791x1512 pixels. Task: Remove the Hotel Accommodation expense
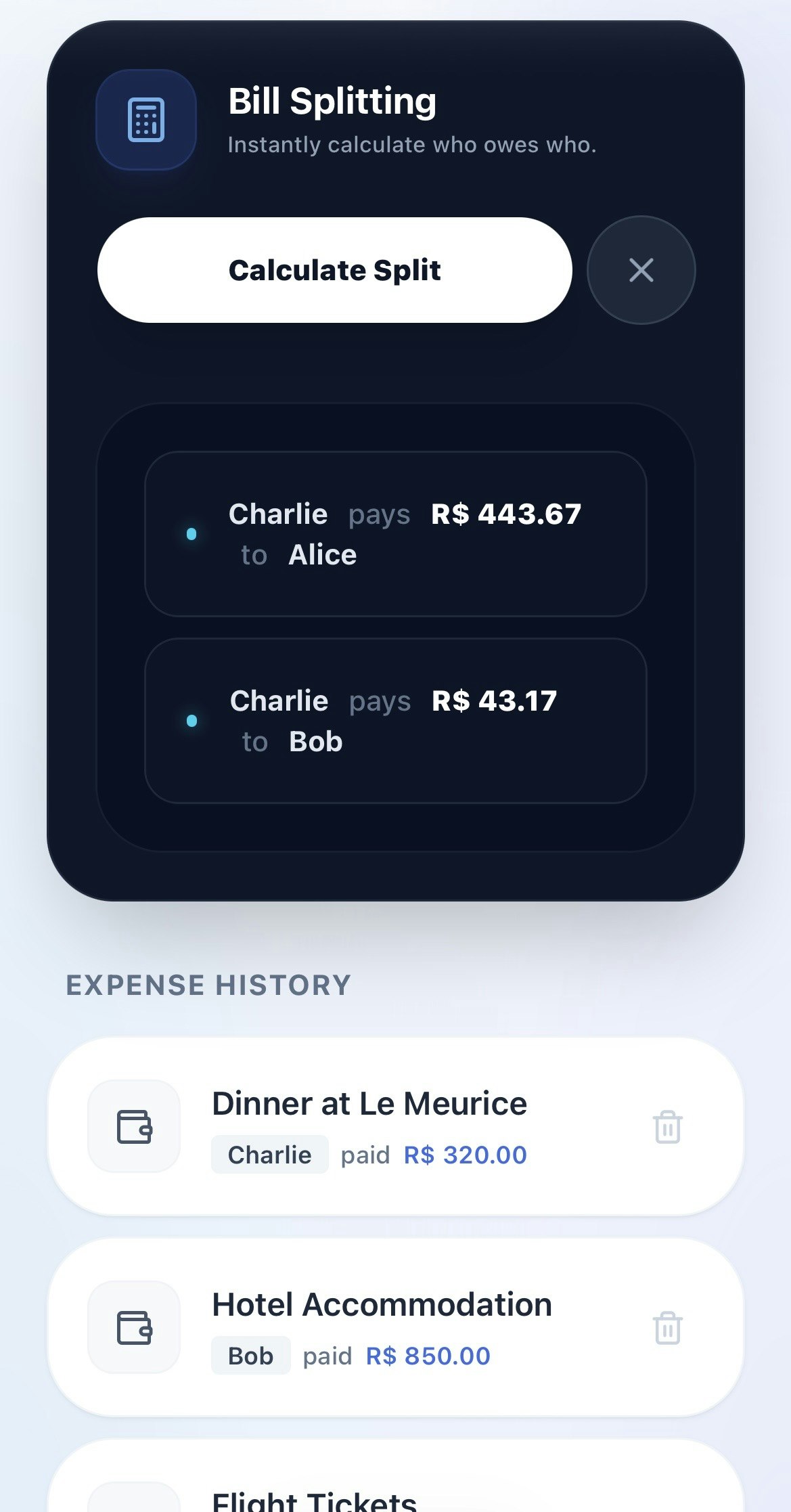(x=667, y=1328)
